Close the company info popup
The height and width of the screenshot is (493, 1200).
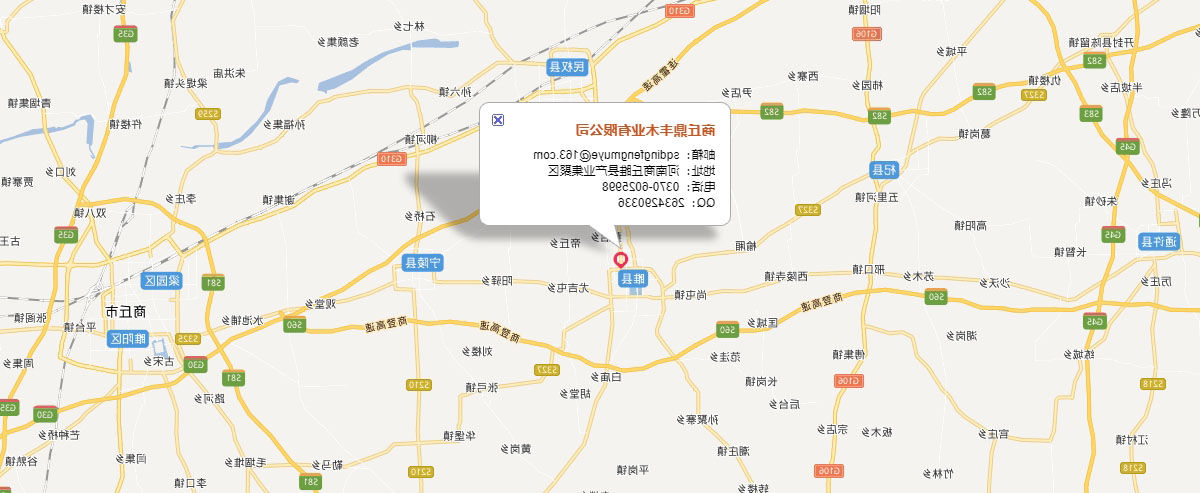[x=499, y=121]
